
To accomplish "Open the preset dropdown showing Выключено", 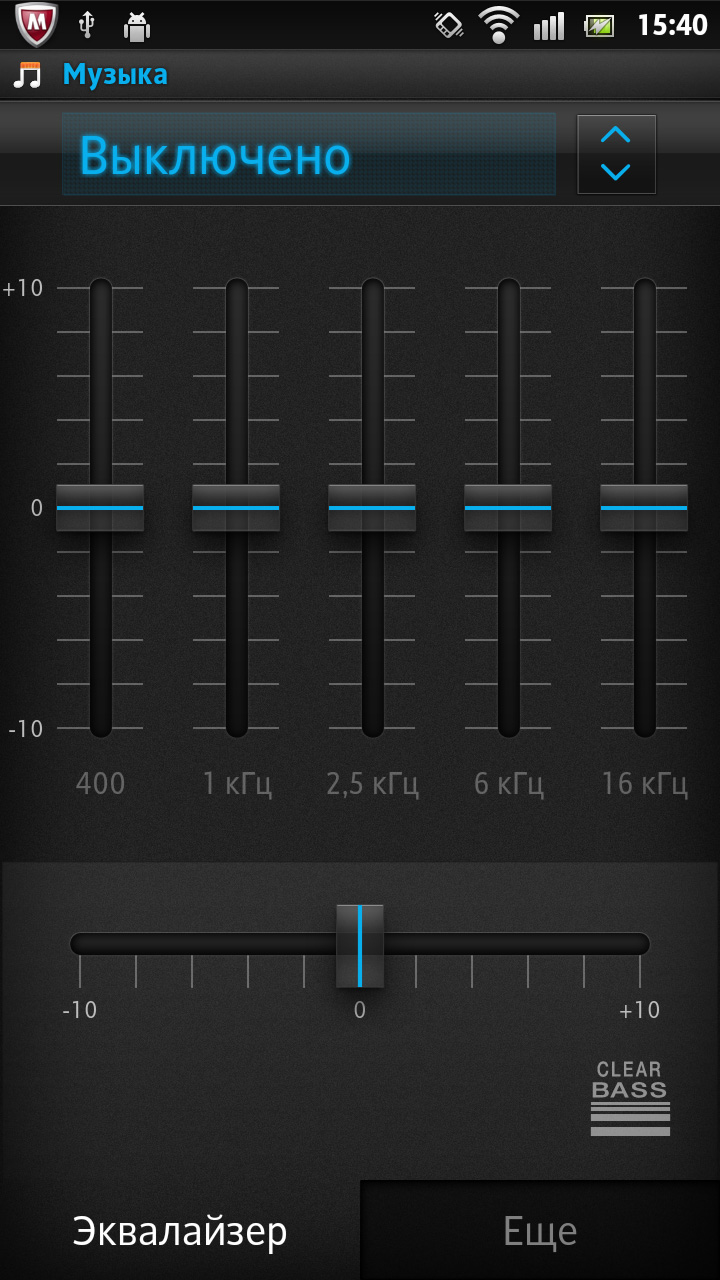I will 308,155.
